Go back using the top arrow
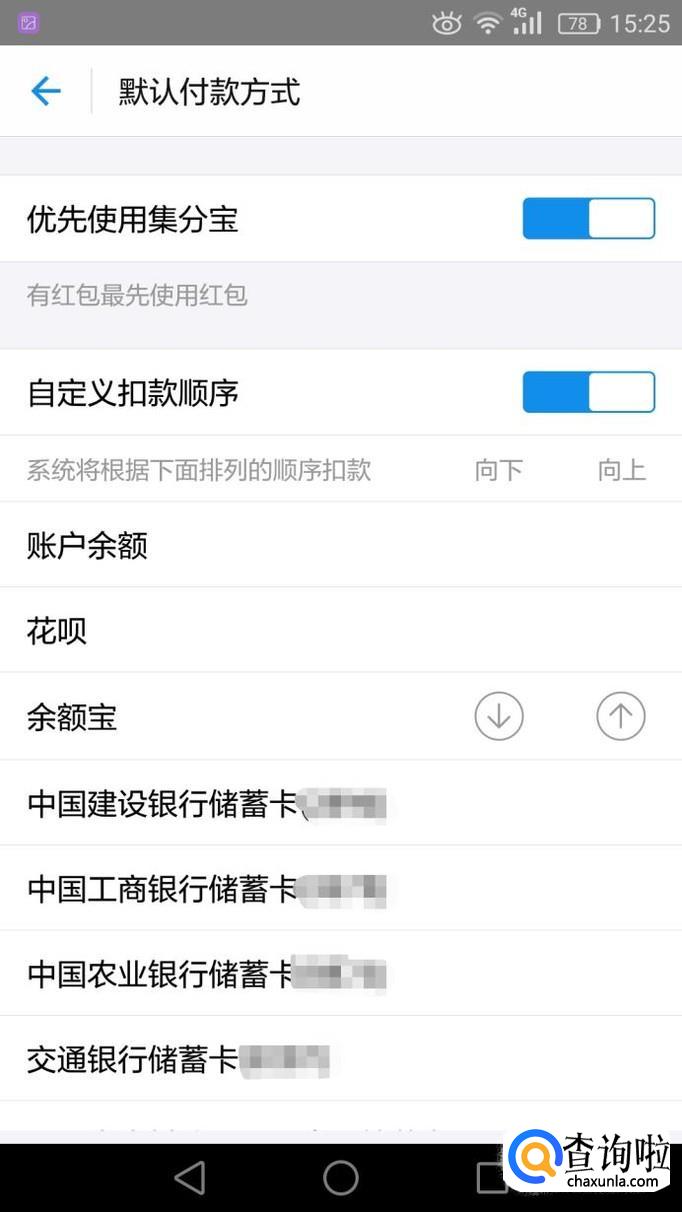 (46, 92)
